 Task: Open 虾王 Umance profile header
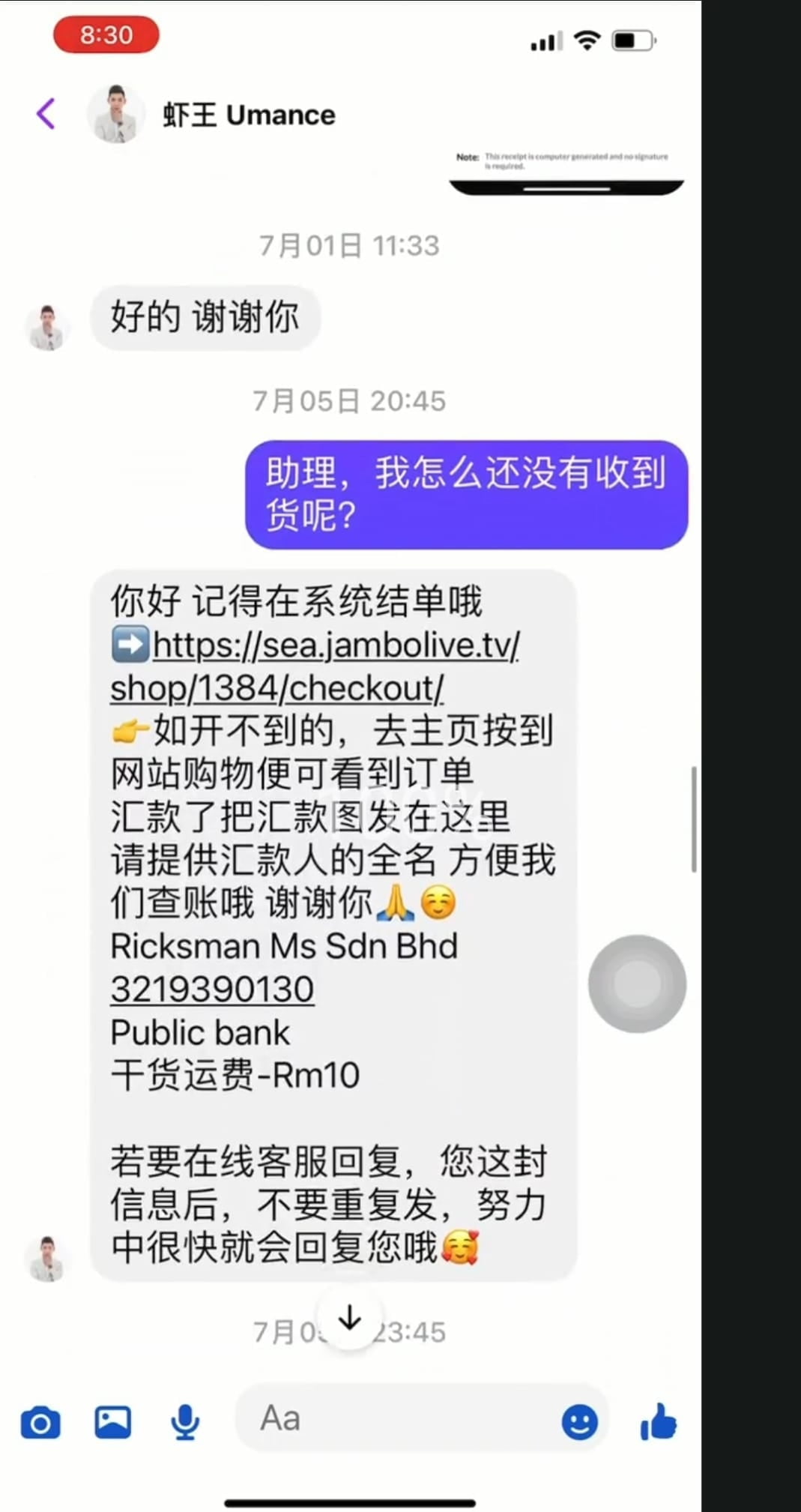click(247, 115)
